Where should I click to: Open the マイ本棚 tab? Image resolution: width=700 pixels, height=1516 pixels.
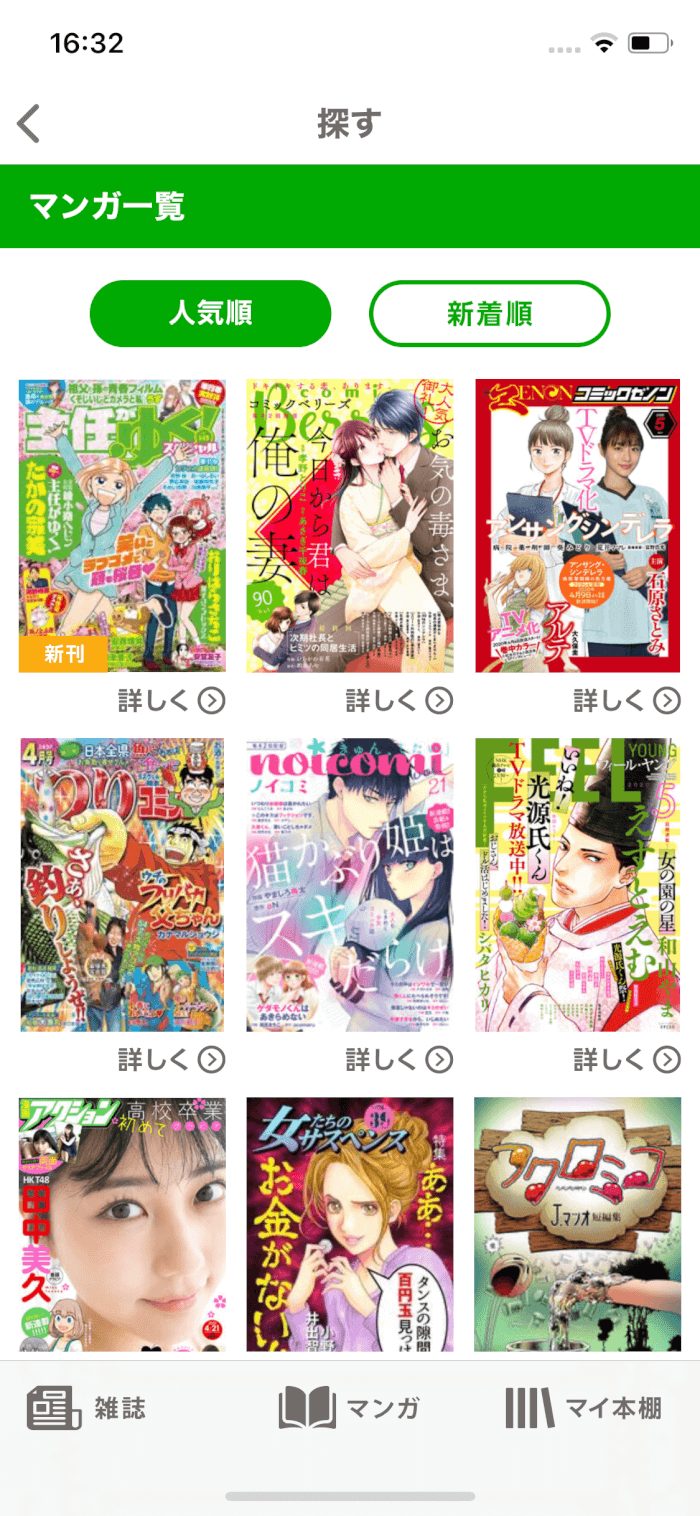(x=584, y=1409)
